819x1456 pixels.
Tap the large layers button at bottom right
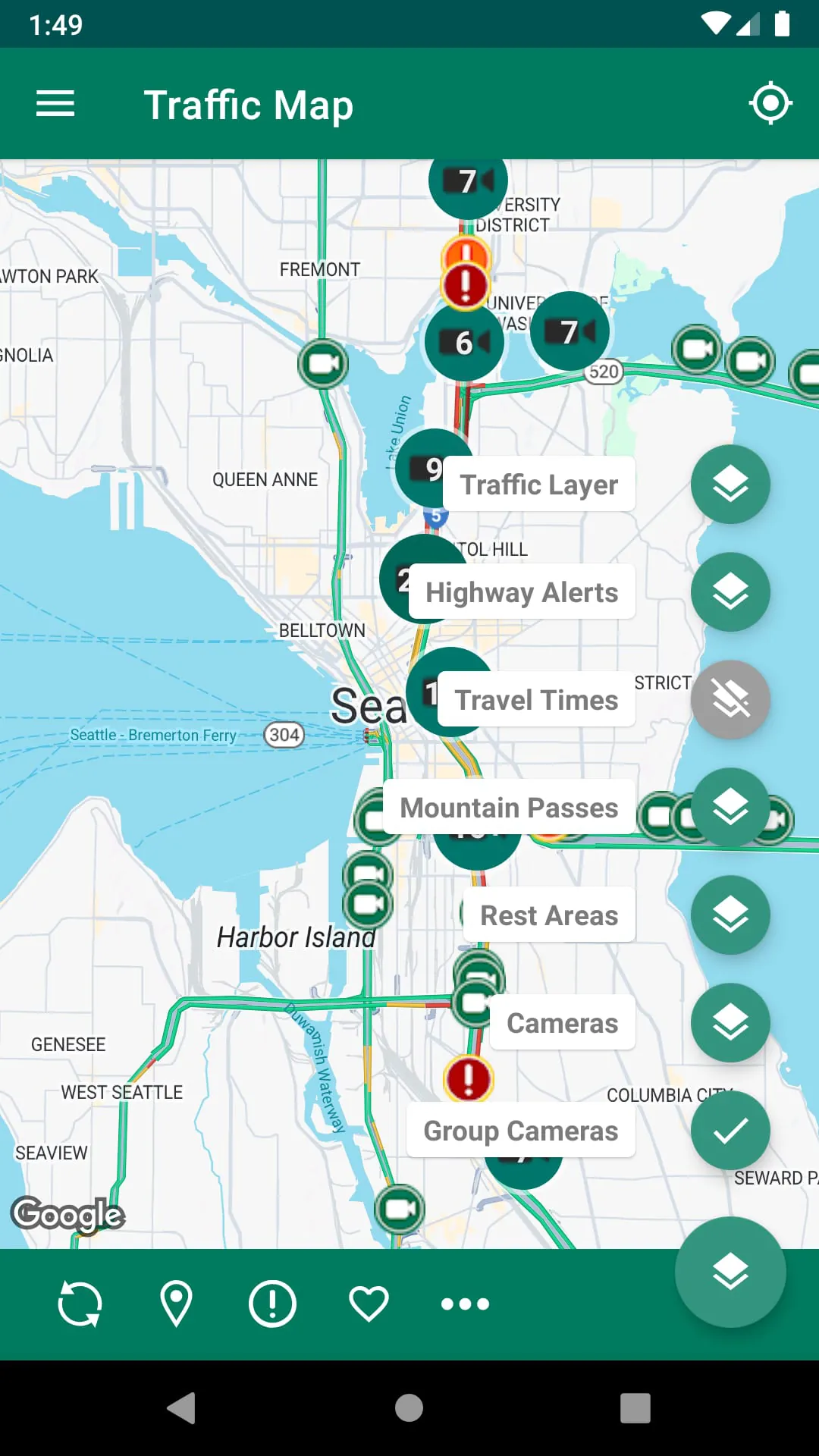730,1272
